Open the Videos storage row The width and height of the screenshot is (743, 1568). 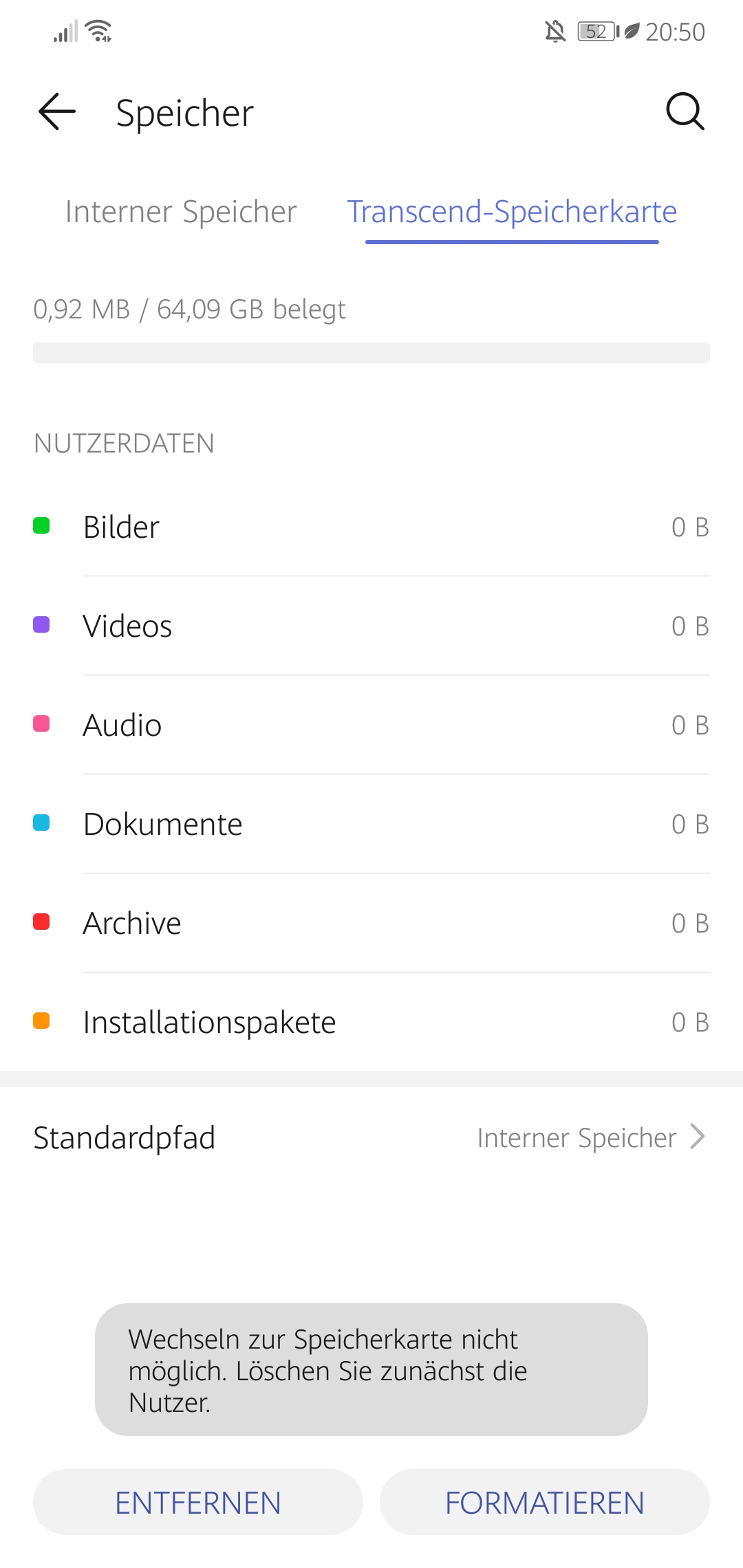pyautogui.click(x=371, y=626)
